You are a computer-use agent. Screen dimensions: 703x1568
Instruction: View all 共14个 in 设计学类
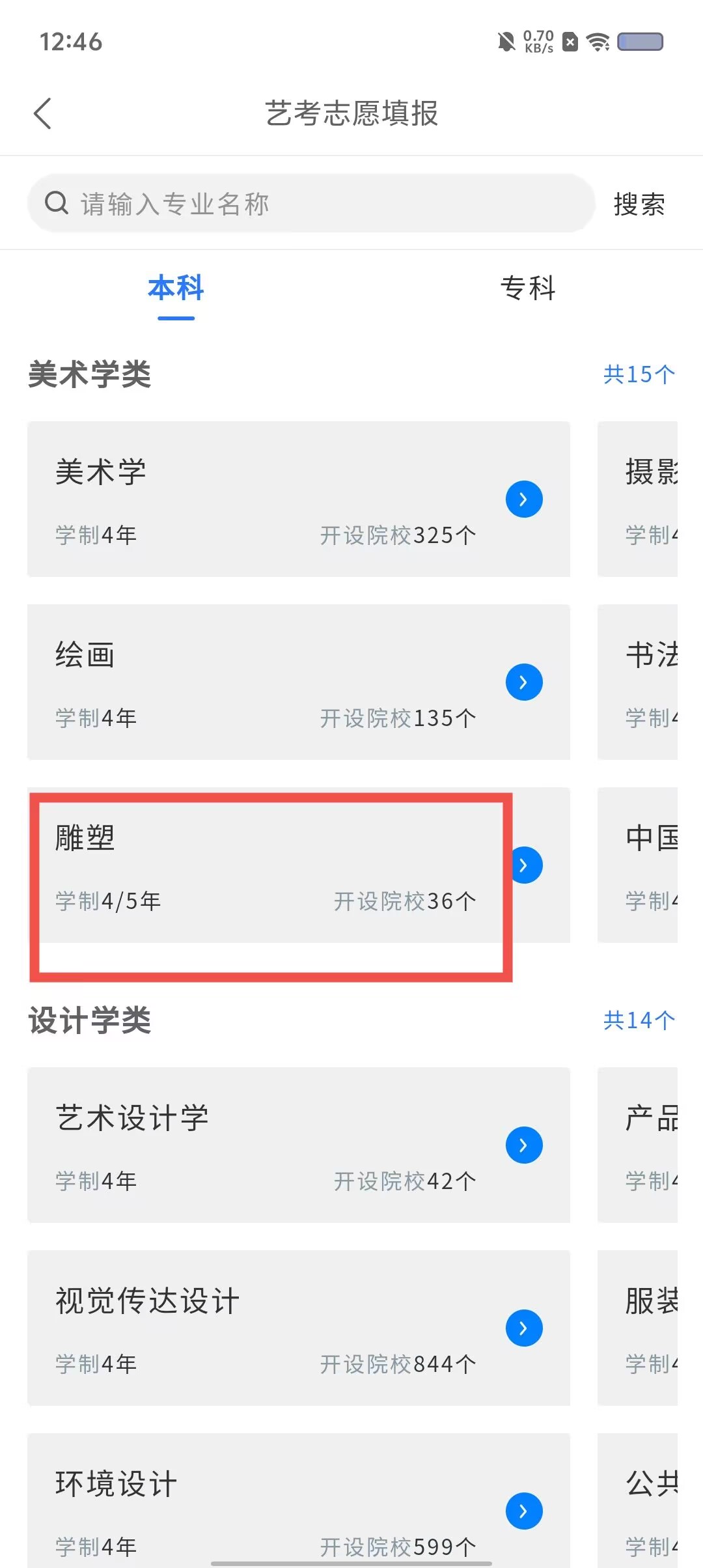(x=639, y=1020)
